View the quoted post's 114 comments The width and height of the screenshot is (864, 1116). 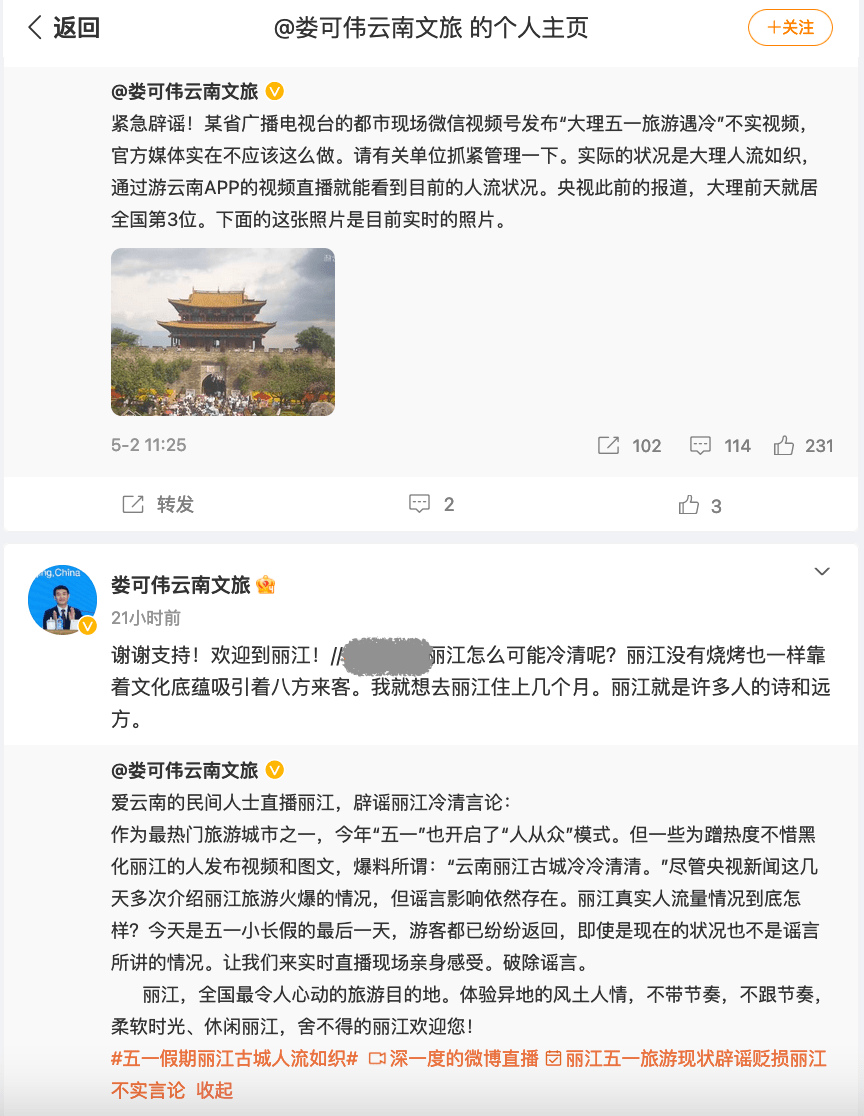click(x=721, y=446)
